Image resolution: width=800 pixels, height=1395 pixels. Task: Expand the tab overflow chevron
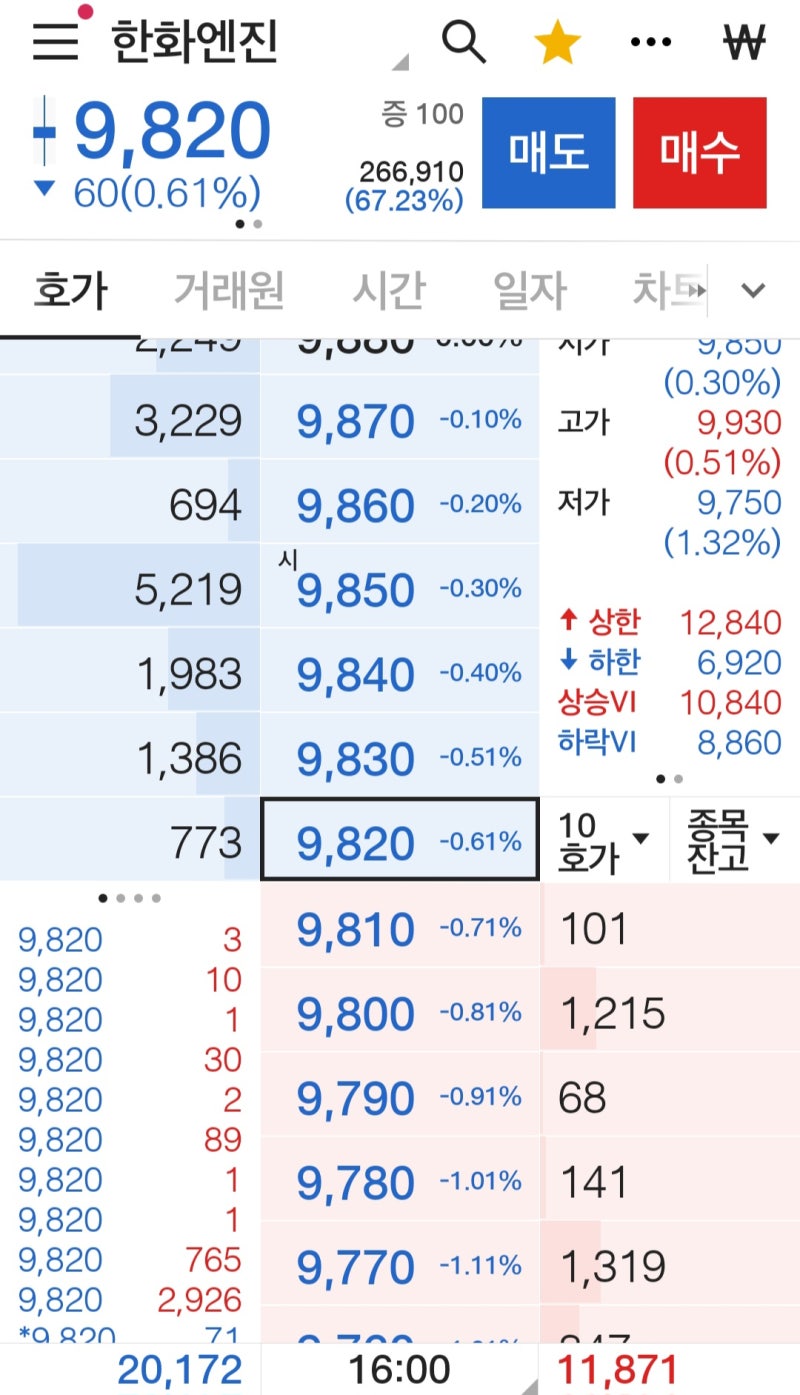[754, 291]
